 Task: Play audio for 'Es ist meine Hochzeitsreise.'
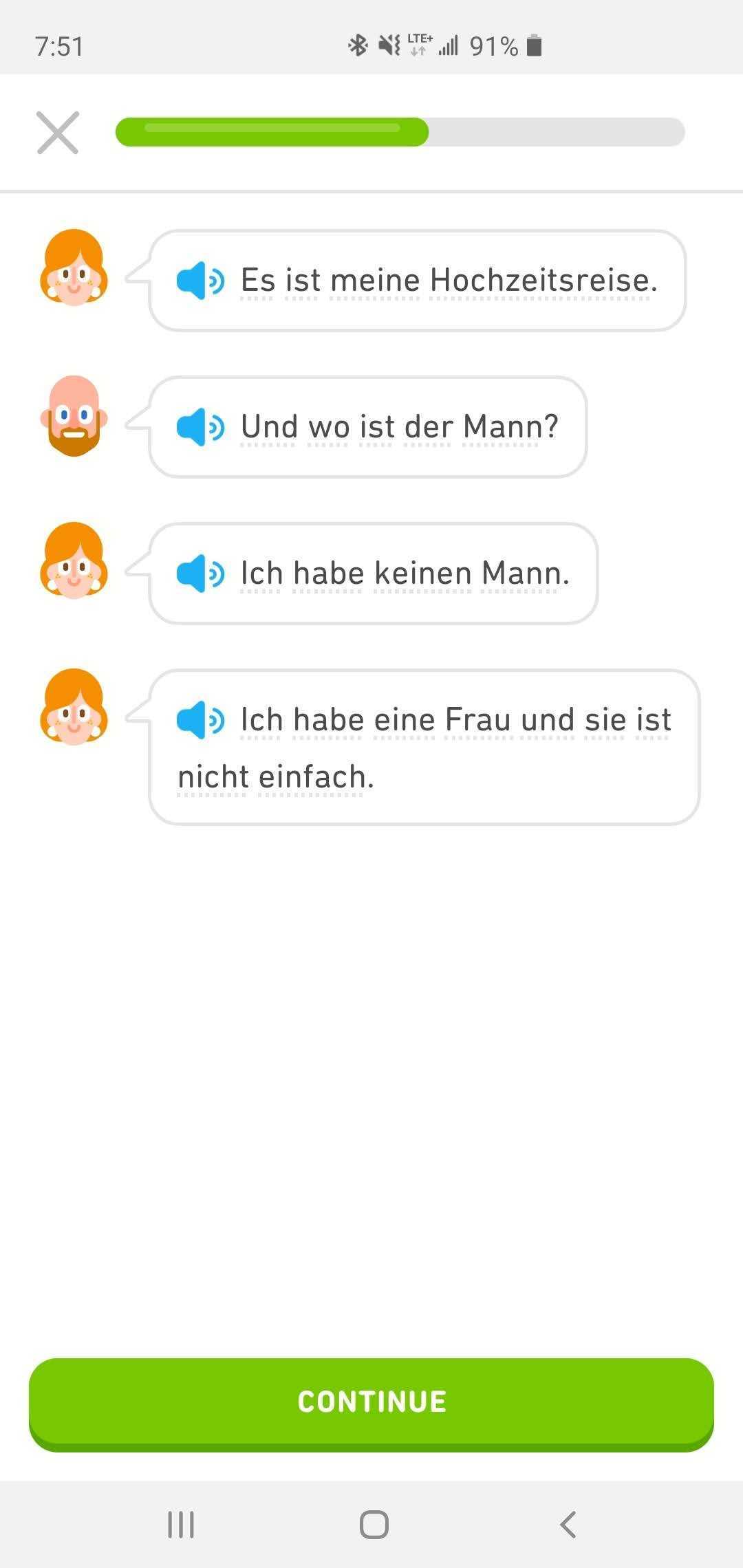click(200, 281)
